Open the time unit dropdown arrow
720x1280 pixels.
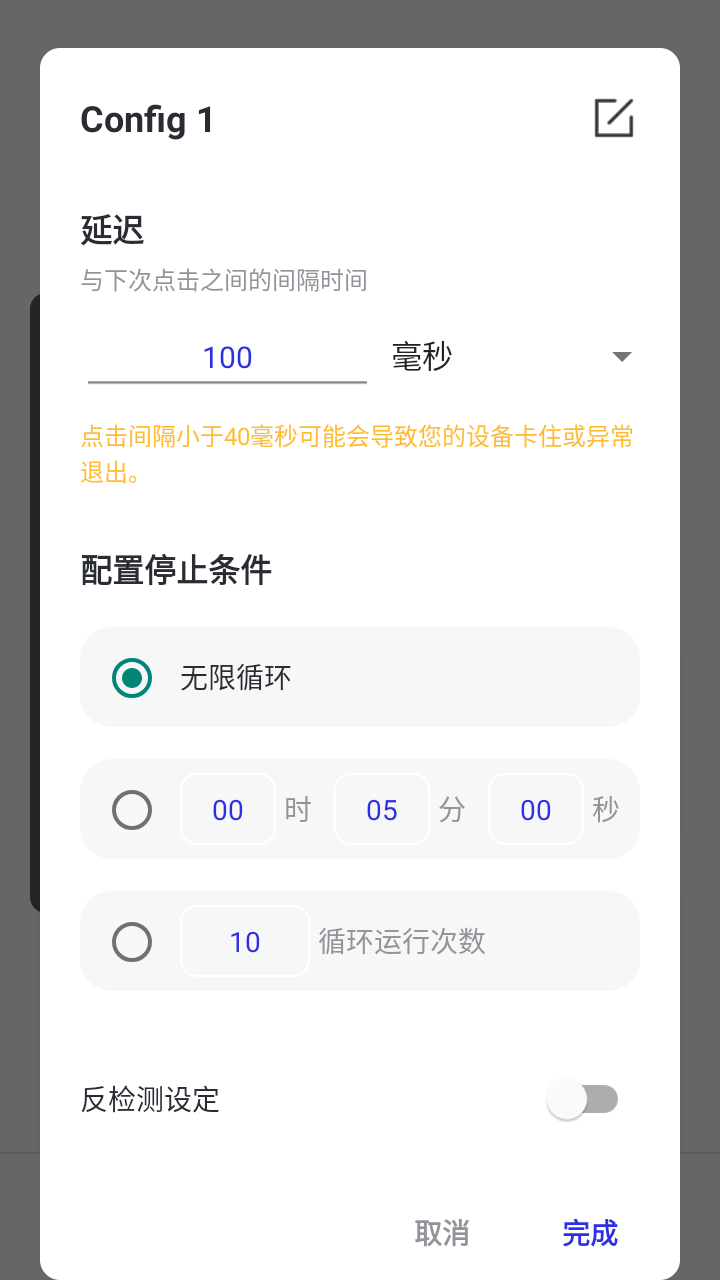coord(621,356)
